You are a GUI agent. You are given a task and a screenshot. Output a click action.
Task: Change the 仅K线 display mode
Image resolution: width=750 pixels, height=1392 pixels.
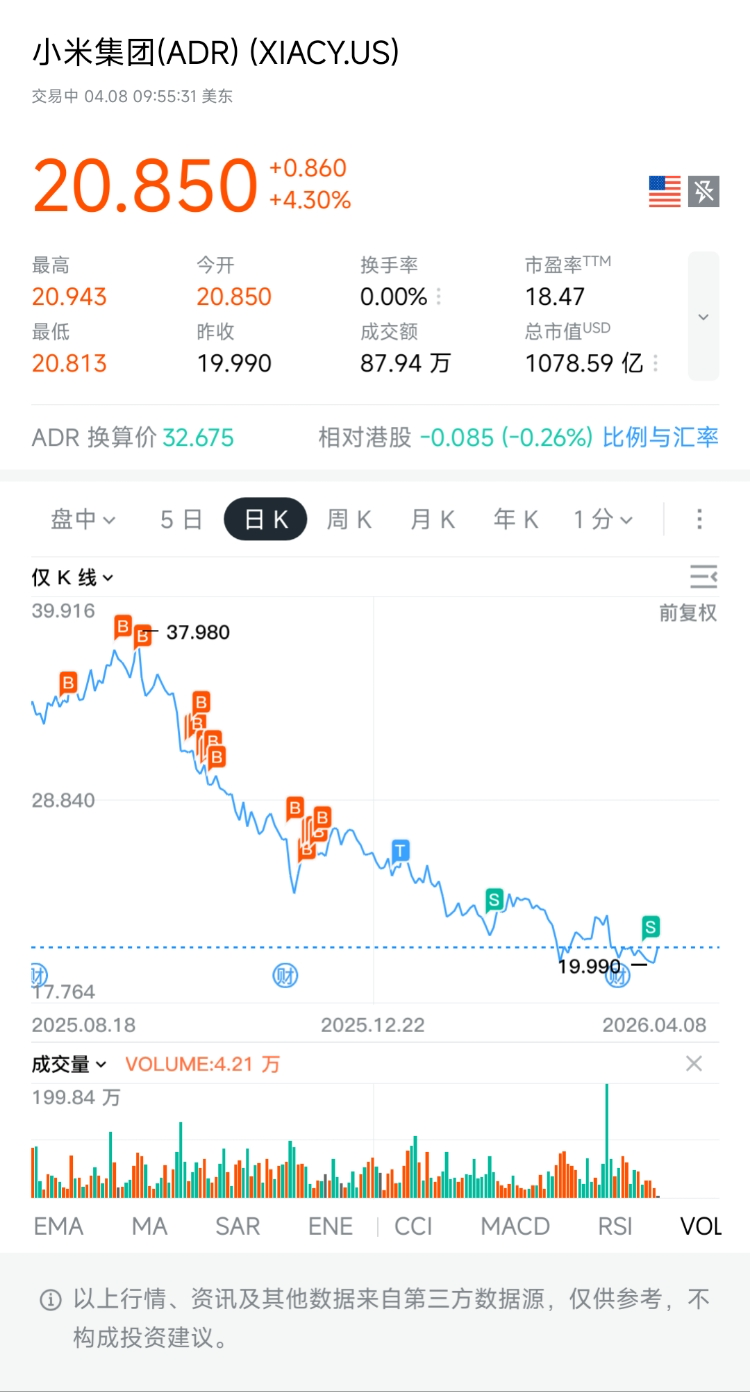coord(73,577)
